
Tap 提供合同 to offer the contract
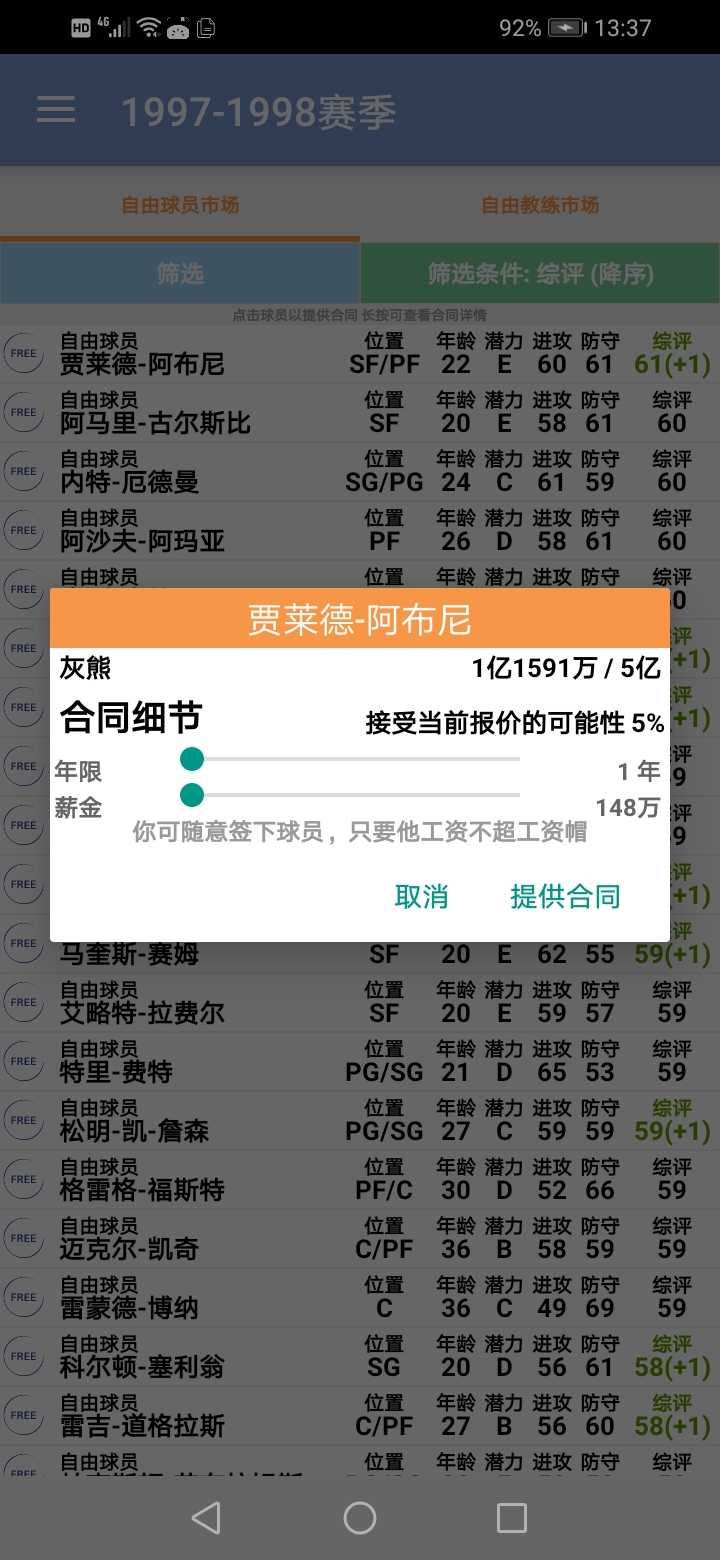point(565,897)
